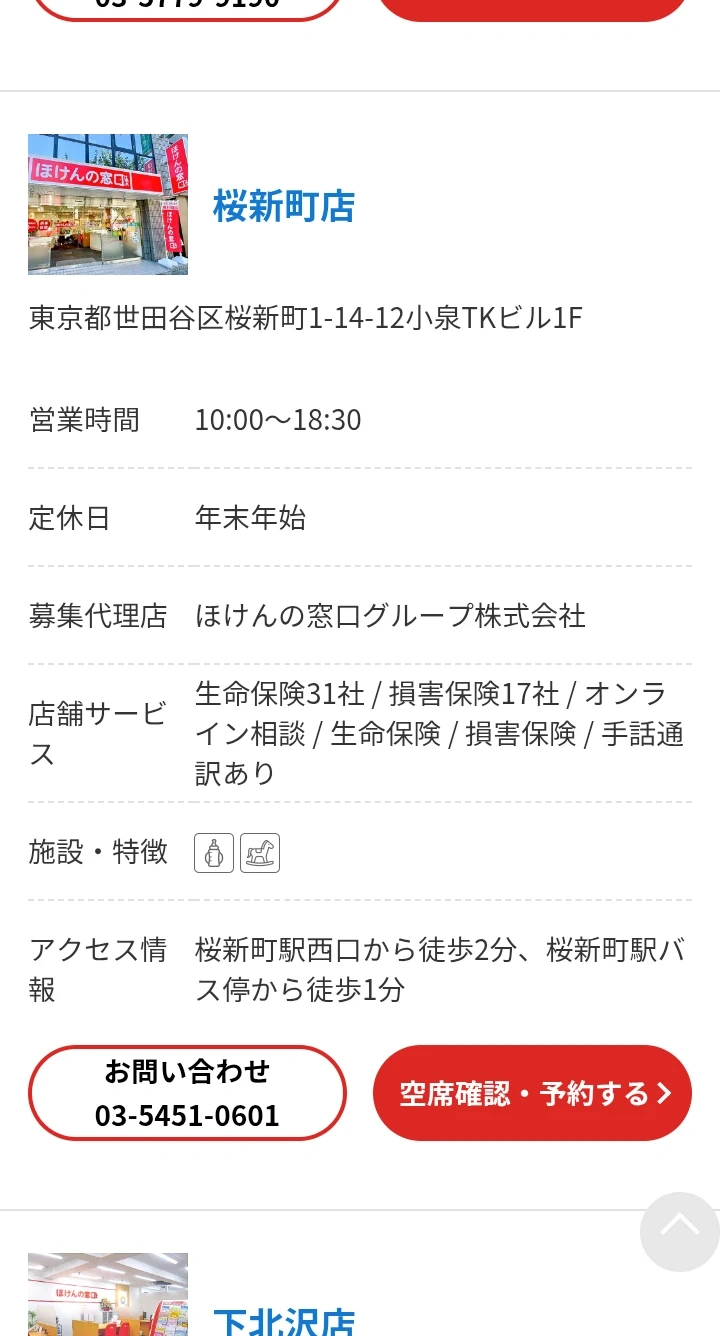This screenshot has height=1336, width=720.
Task: Jump back to top with the up arrow
Action: pos(680,1231)
